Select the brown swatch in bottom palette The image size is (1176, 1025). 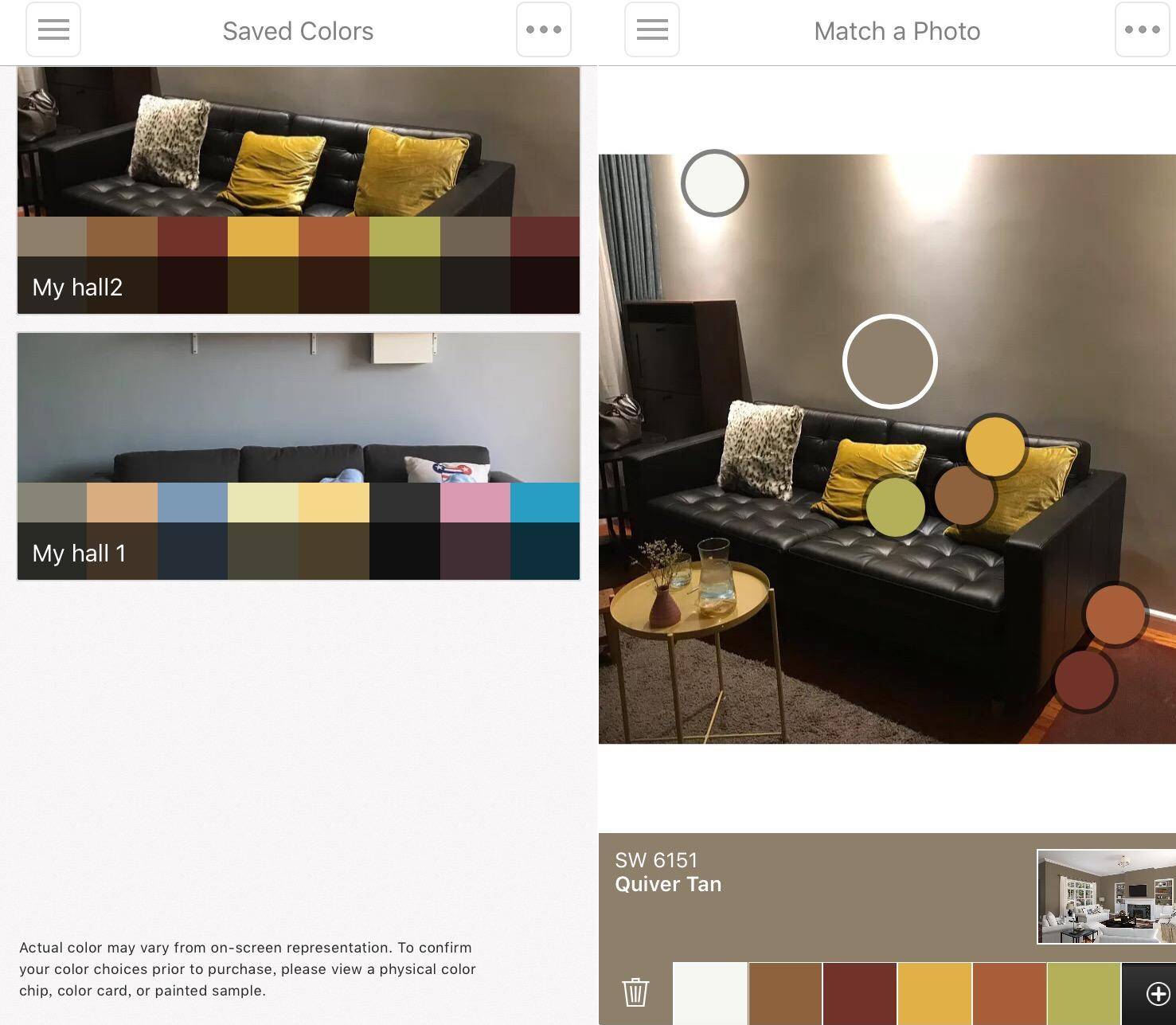point(785,993)
